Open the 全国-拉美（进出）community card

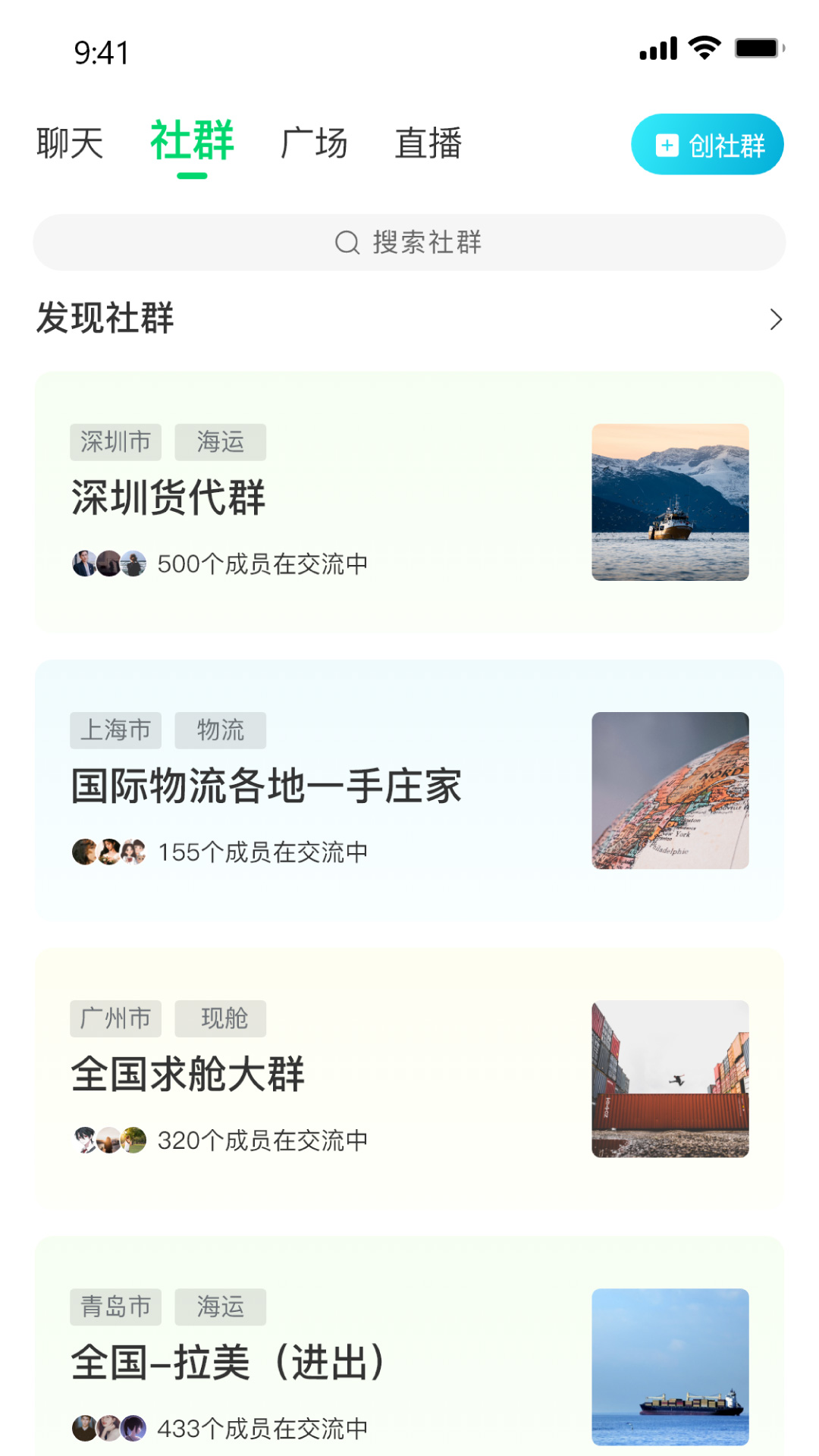pyautogui.click(x=409, y=1357)
